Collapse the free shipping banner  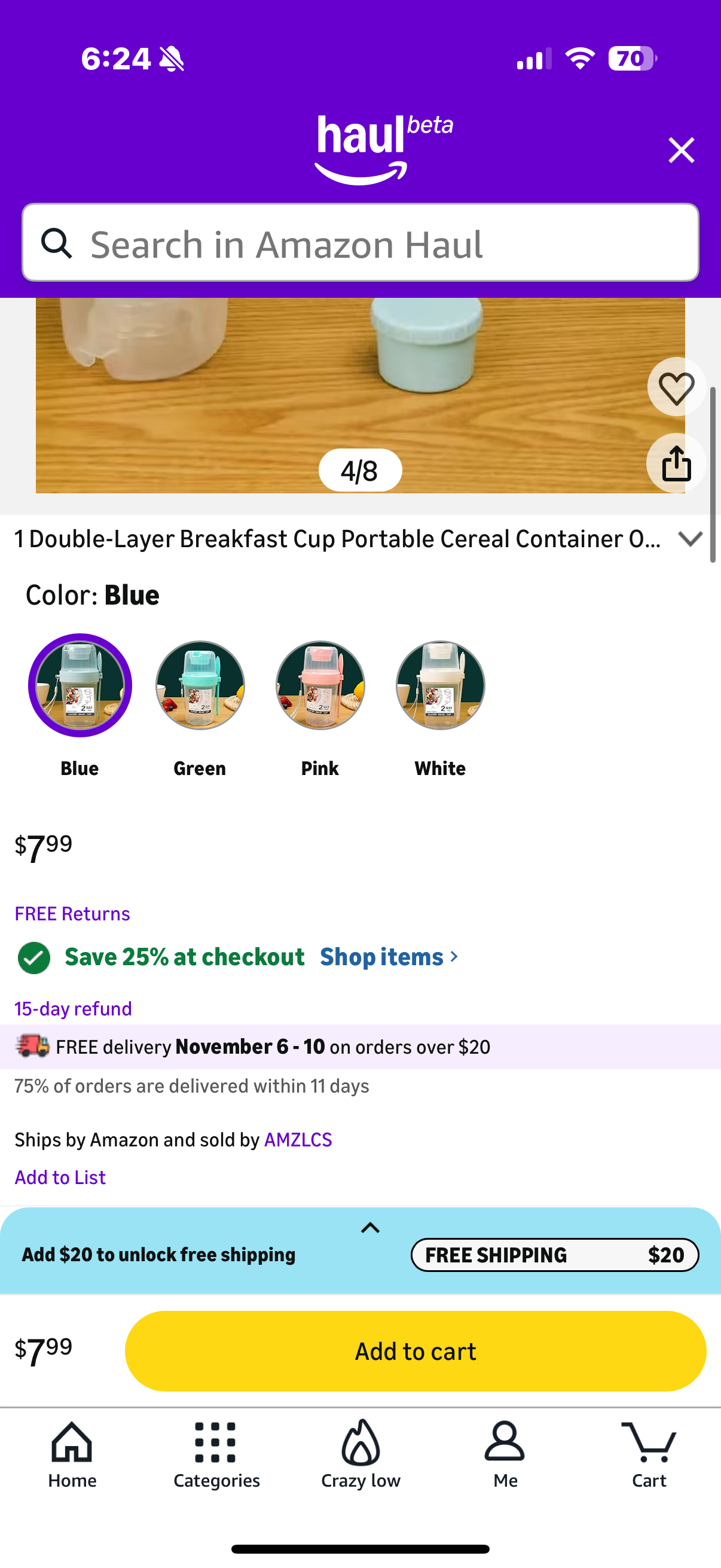(370, 1228)
